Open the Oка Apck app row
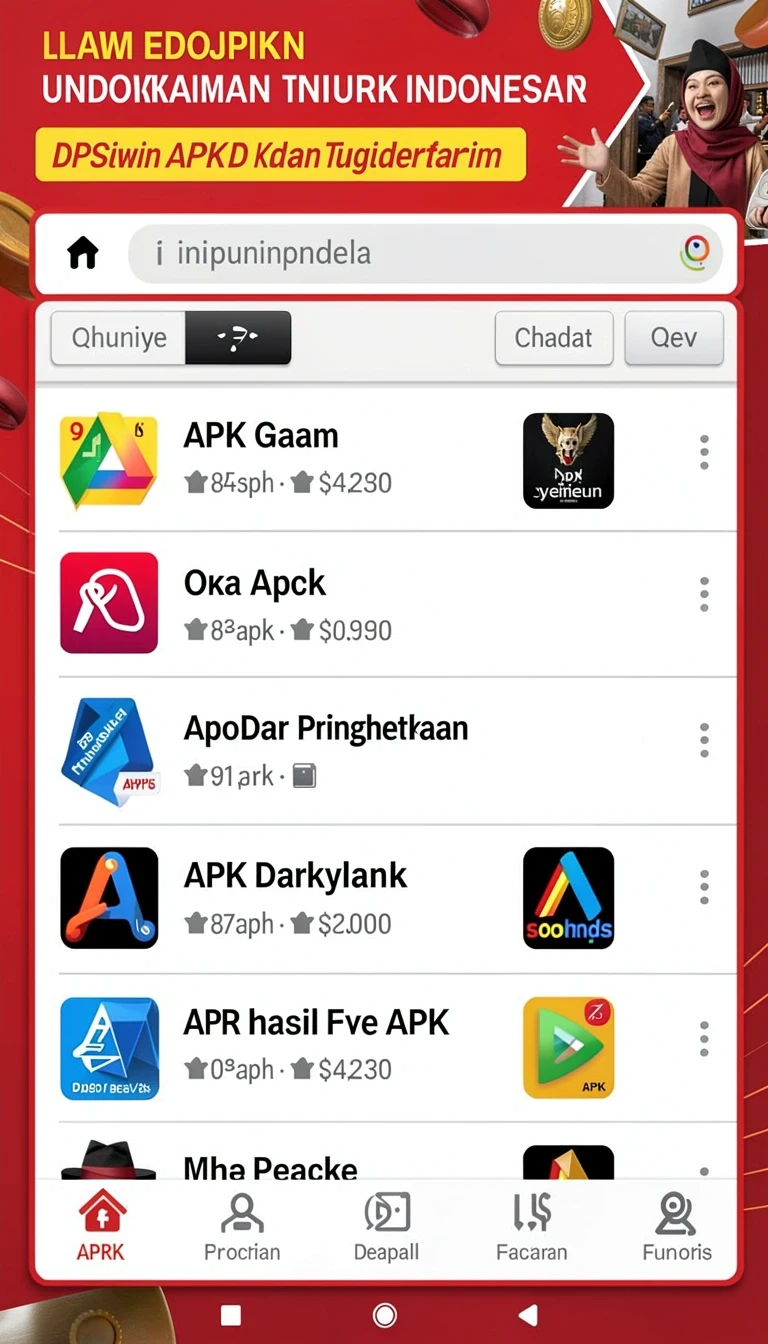Viewport: 768px width, 1344px height. (386, 604)
